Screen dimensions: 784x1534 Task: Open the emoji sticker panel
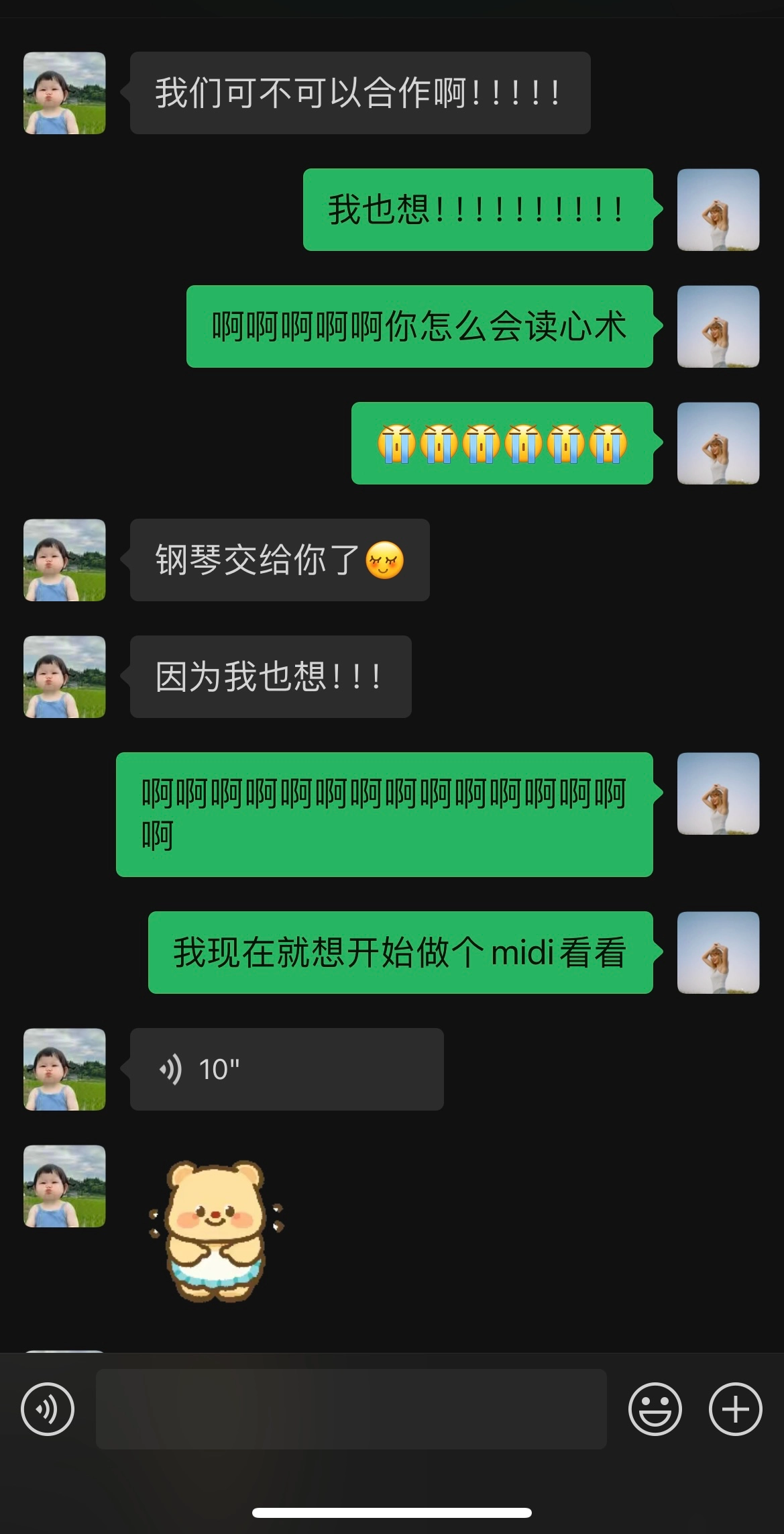655,1409
